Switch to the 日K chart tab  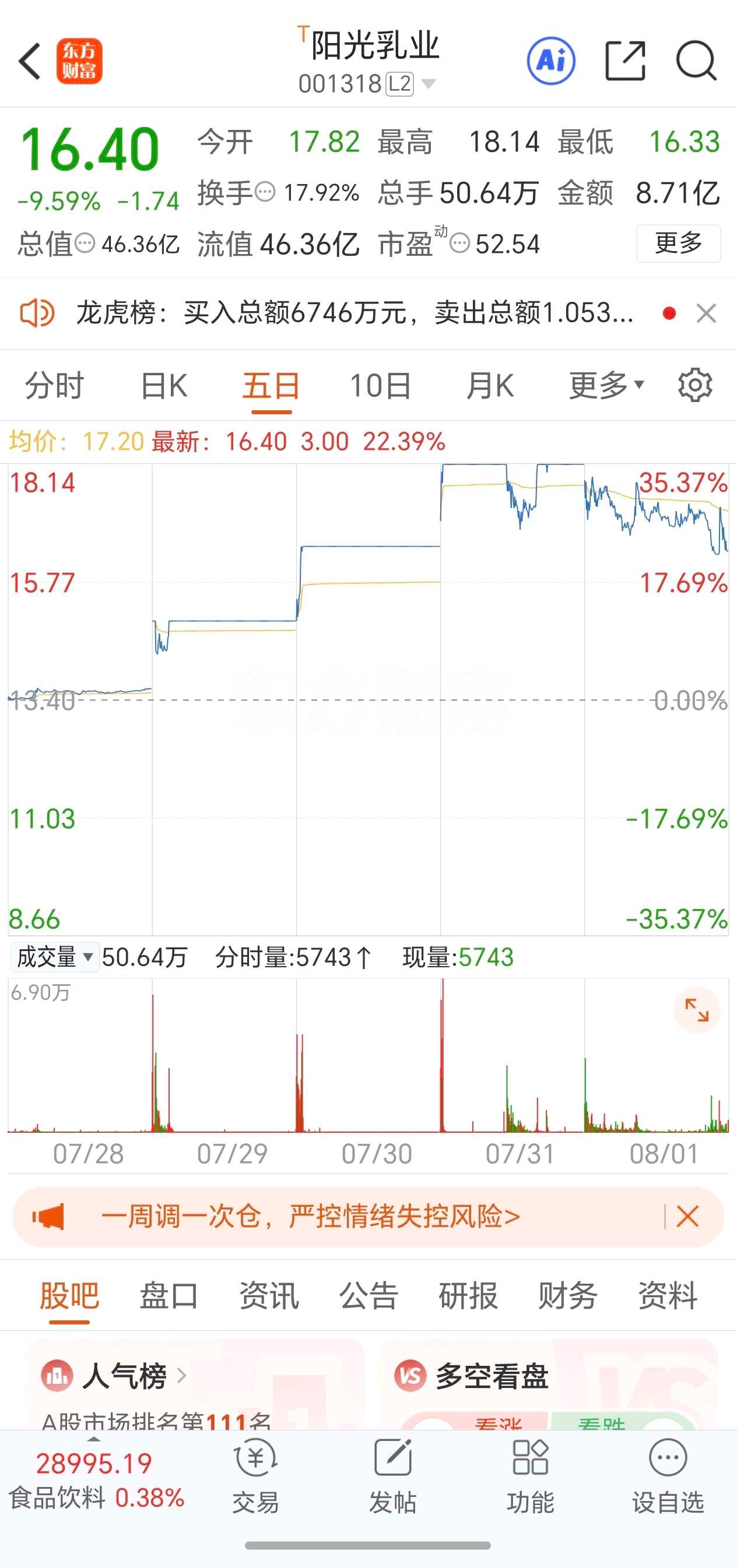click(x=163, y=385)
